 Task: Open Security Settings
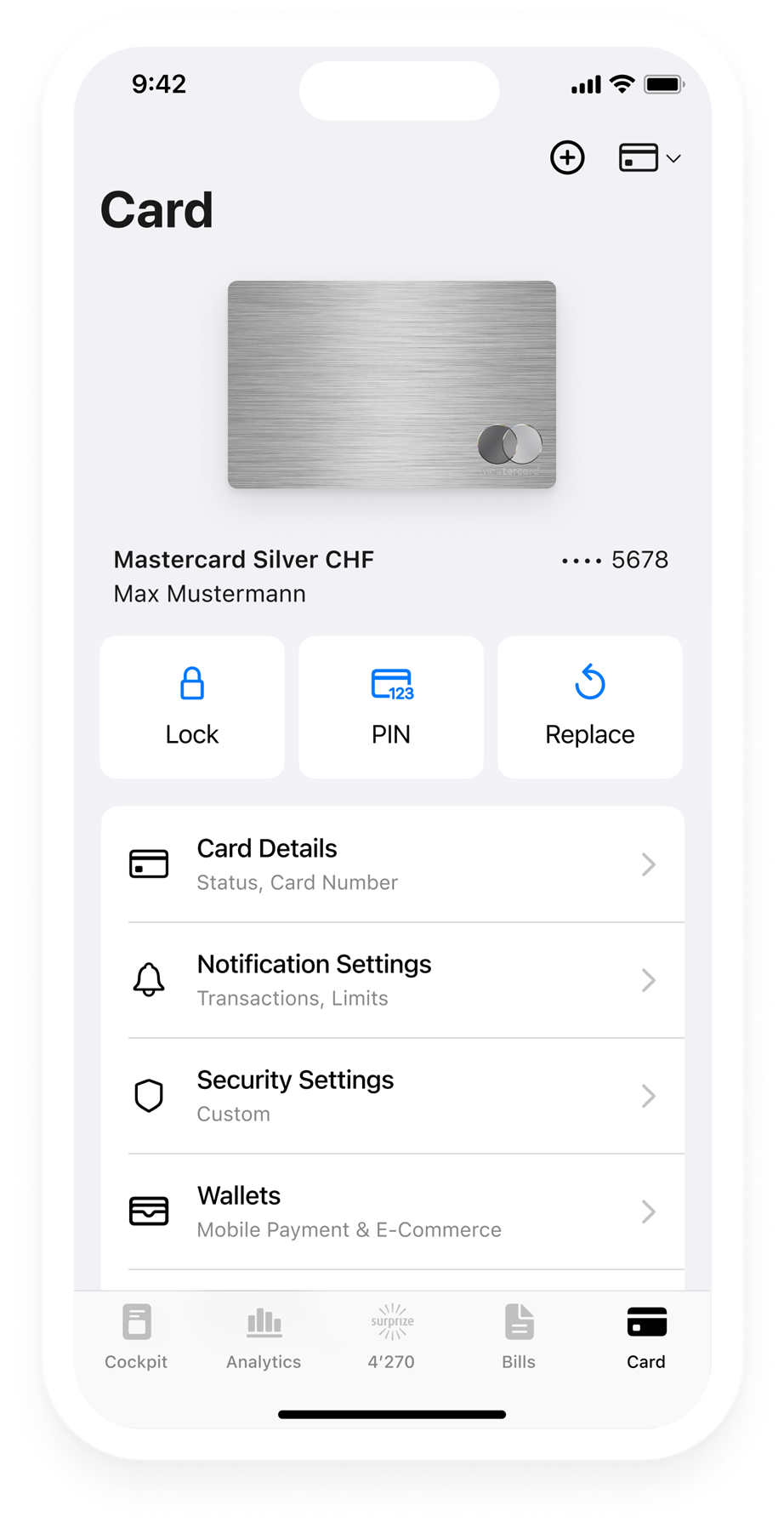tap(392, 1096)
